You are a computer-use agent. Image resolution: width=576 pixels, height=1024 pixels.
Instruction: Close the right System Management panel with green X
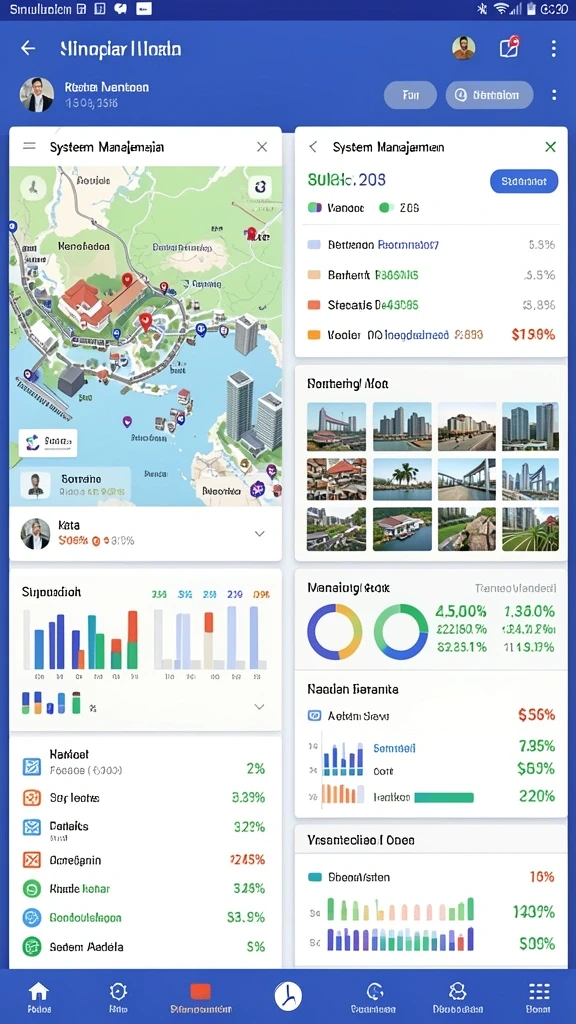[x=551, y=147]
